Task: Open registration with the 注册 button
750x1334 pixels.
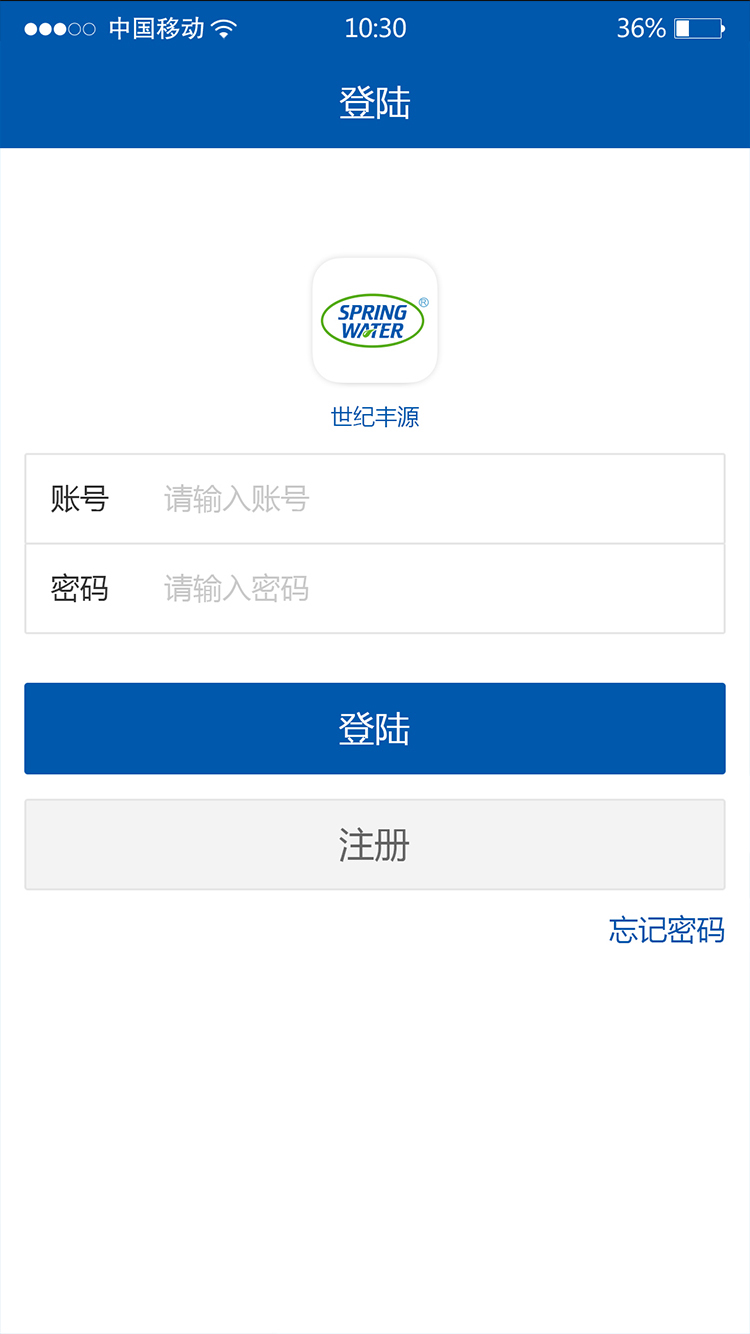Action: [x=375, y=845]
